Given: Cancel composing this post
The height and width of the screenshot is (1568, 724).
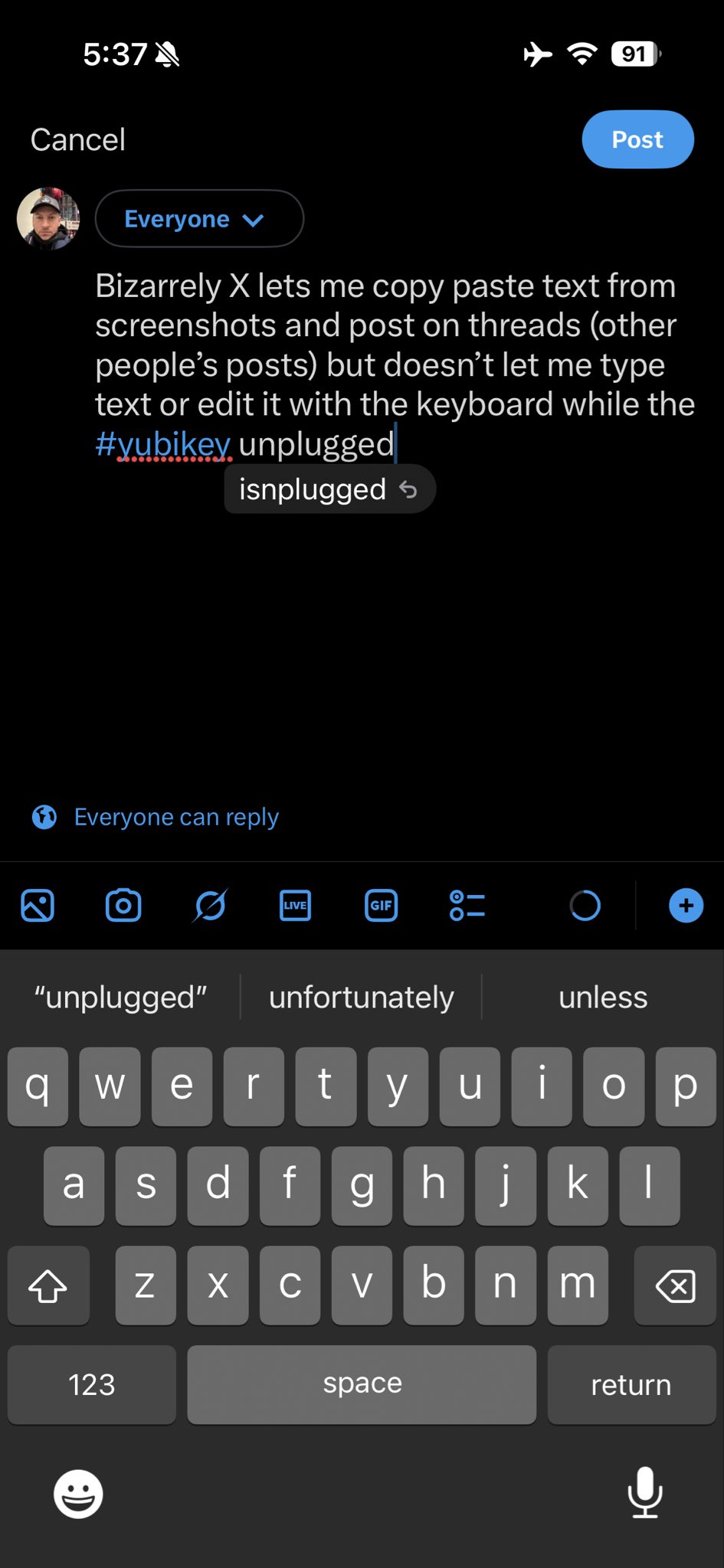Looking at the screenshot, I should point(77,140).
